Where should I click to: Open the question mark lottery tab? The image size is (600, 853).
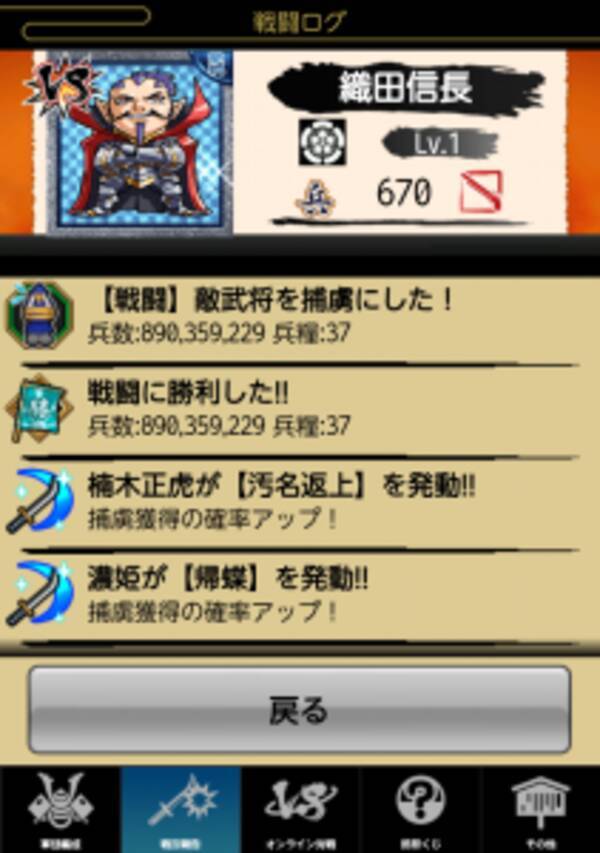421,809
